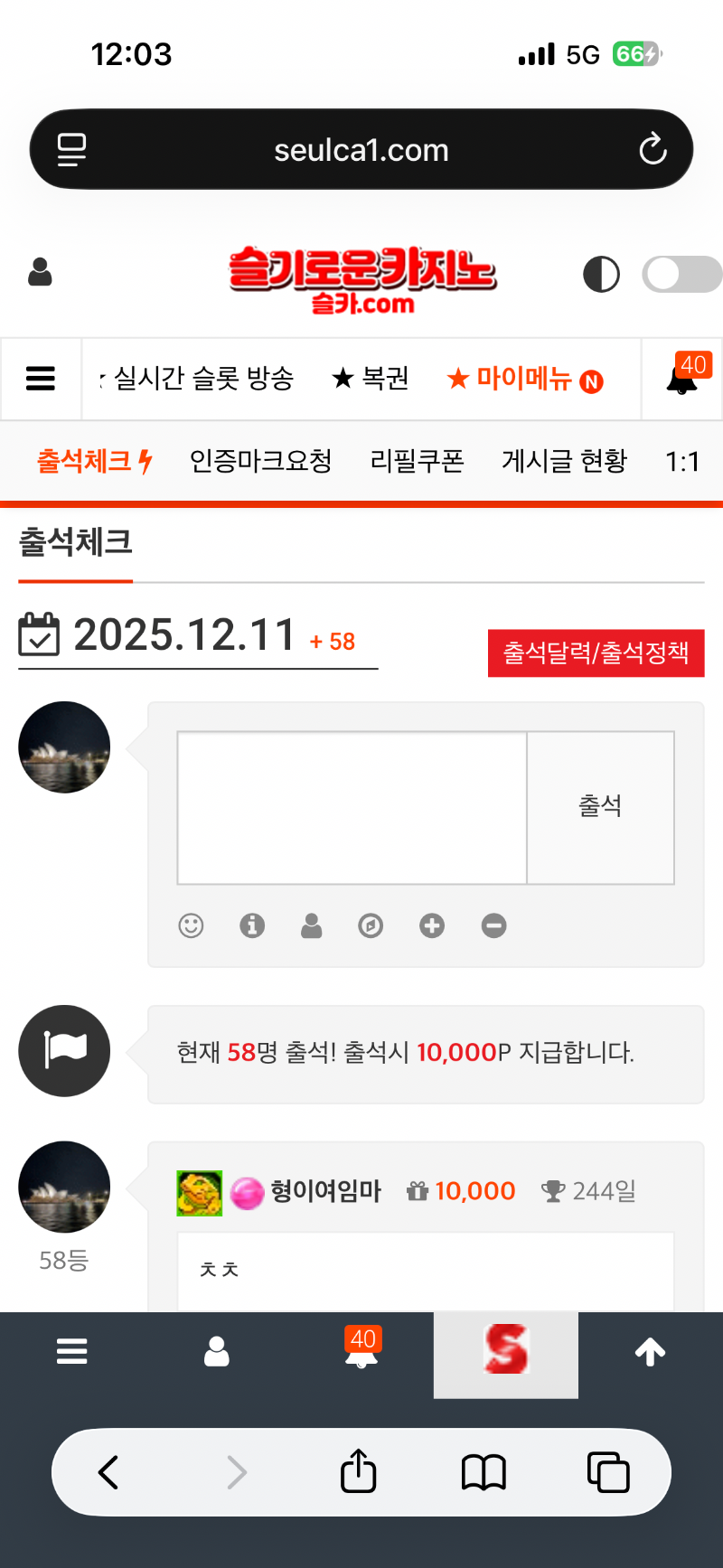This screenshot has width=723, height=1568.
Task: Open the 리필쿠폰 tab
Action: coord(417,461)
